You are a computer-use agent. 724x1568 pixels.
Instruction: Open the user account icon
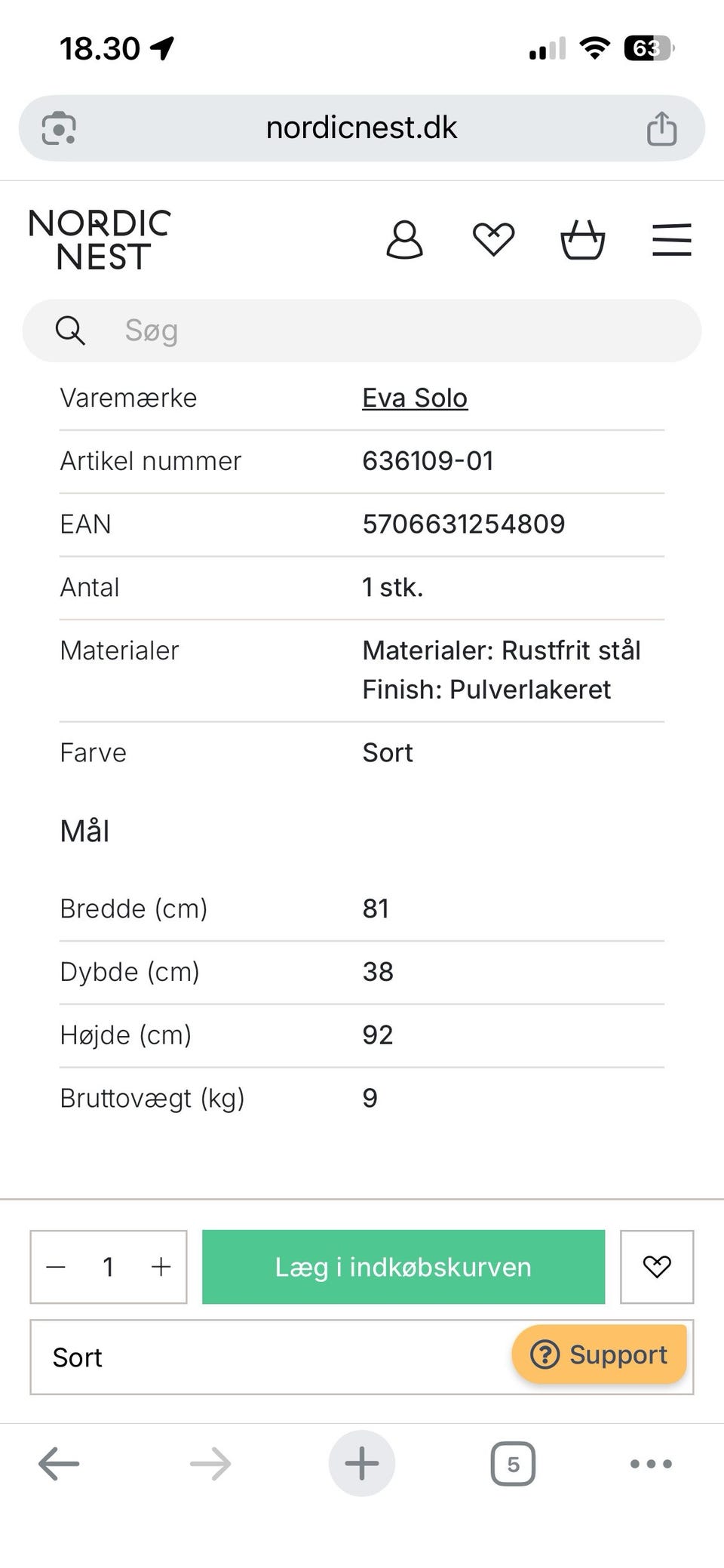pos(404,241)
